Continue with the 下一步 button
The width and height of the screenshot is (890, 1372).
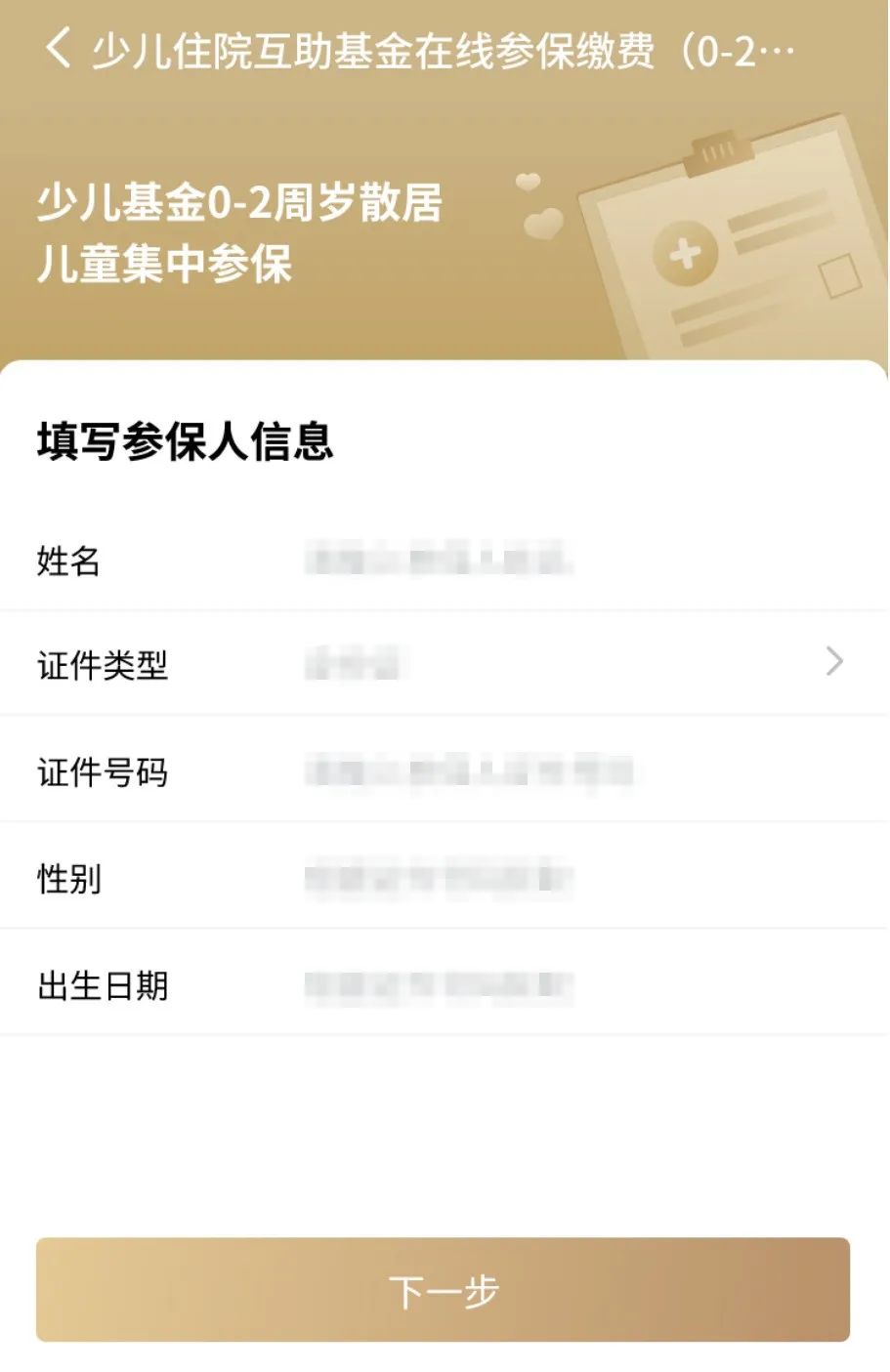click(x=443, y=1290)
